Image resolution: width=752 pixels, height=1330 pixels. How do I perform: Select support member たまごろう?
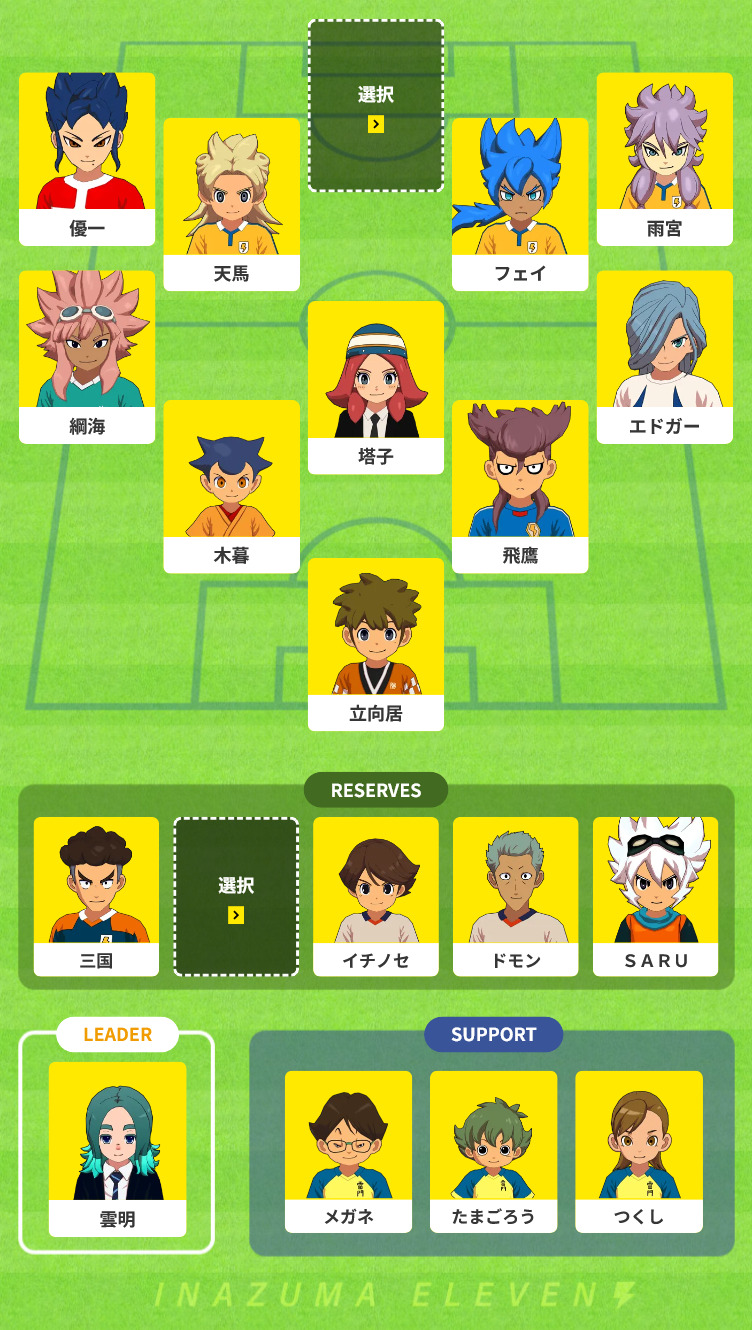[x=494, y=1152]
